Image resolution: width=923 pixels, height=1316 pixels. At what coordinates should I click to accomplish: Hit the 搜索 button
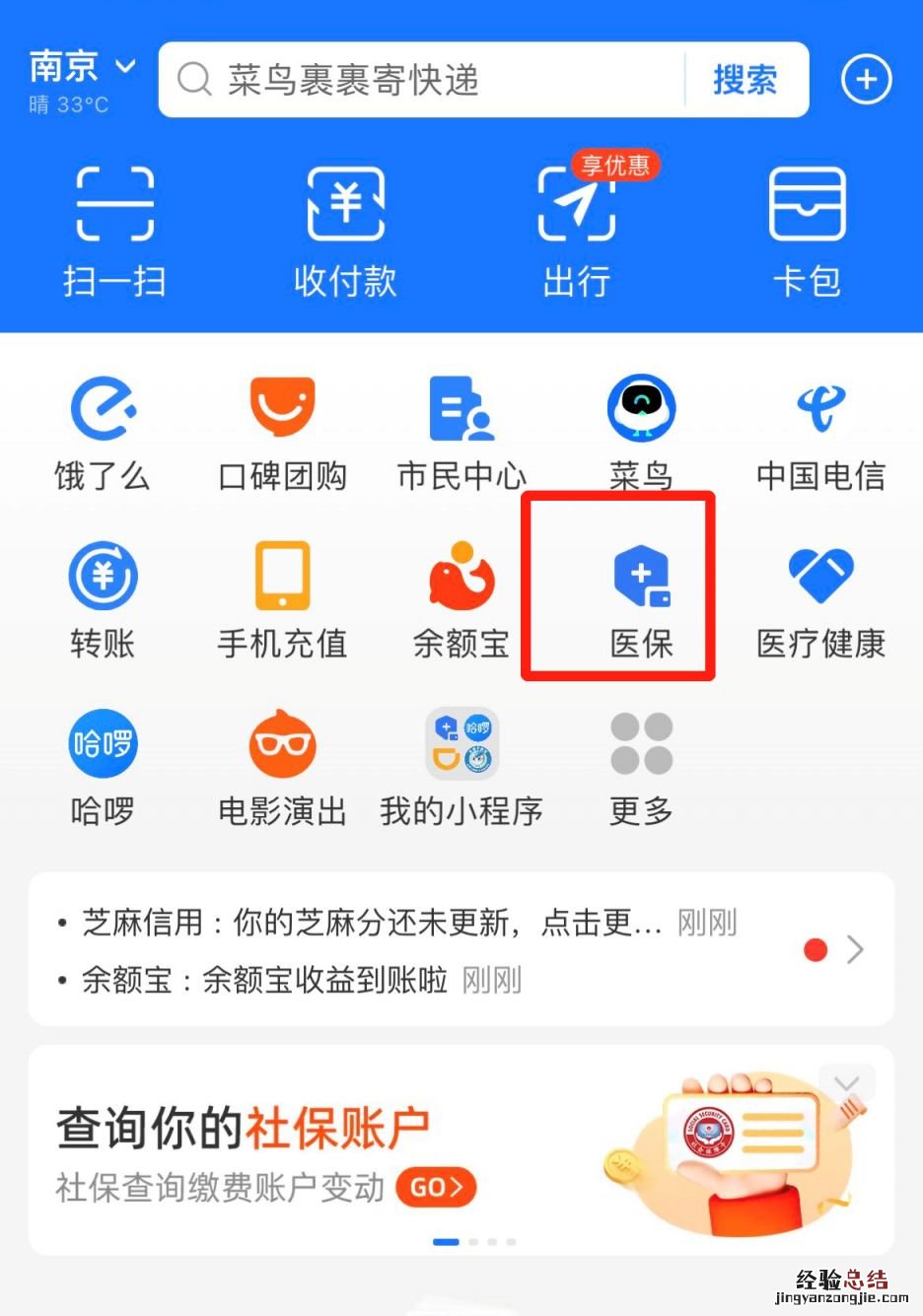coord(745,80)
